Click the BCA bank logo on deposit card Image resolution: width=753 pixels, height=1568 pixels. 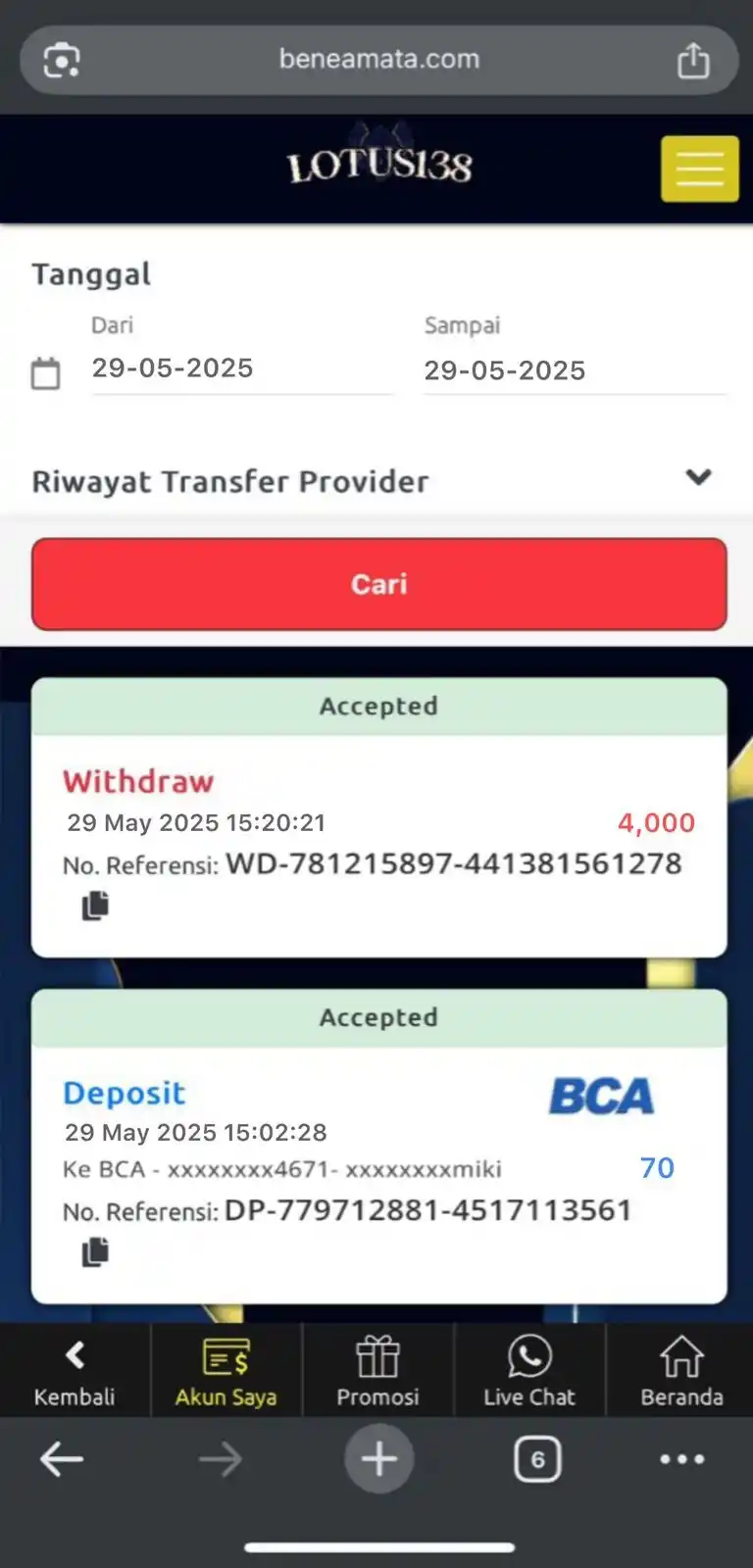click(602, 1096)
